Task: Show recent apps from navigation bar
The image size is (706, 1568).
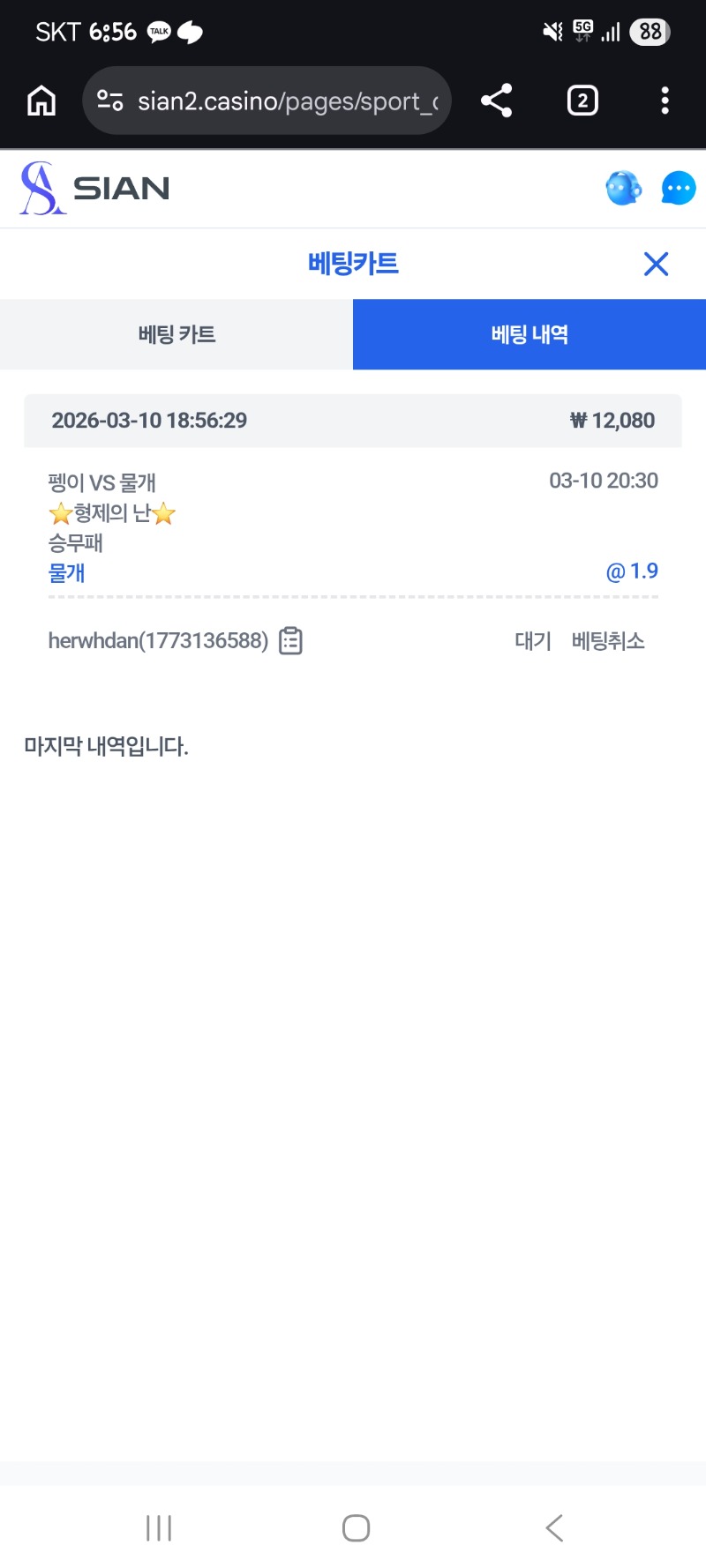Action: [159, 1527]
